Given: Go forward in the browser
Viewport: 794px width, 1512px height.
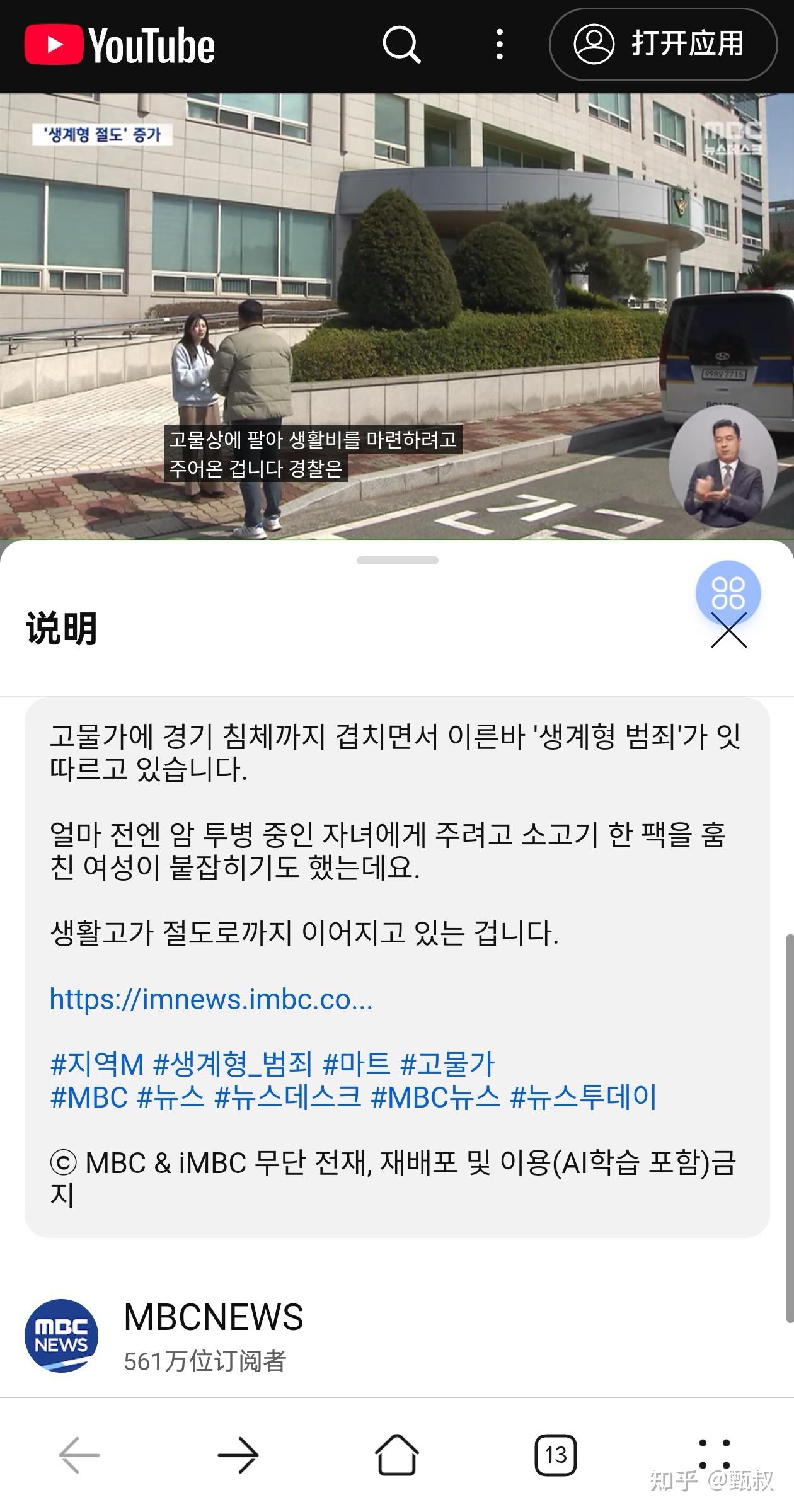Looking at the screenshot, I should (238, 1455).
